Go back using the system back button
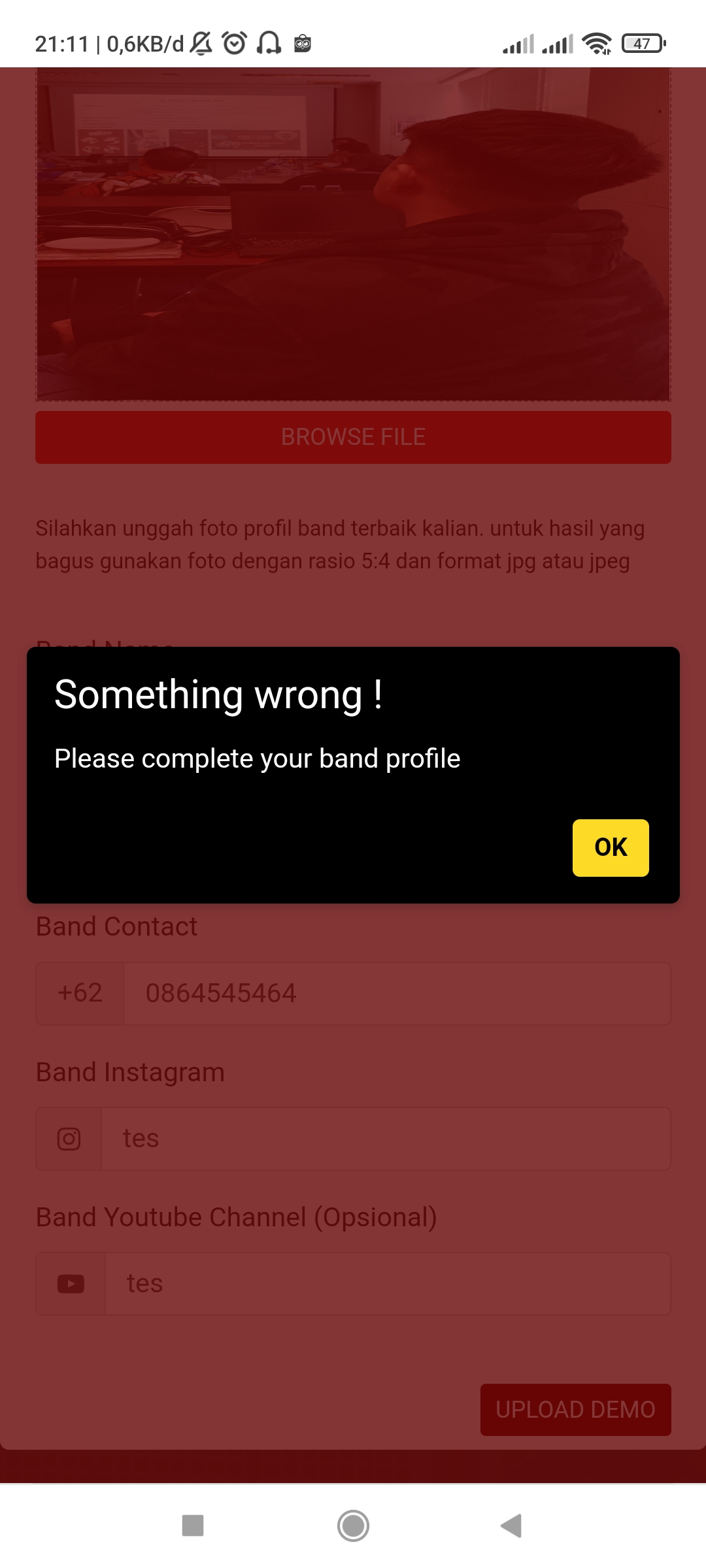Image resolution: width=706 pixels, height=1568 pixels. [x=511, y=1526]
